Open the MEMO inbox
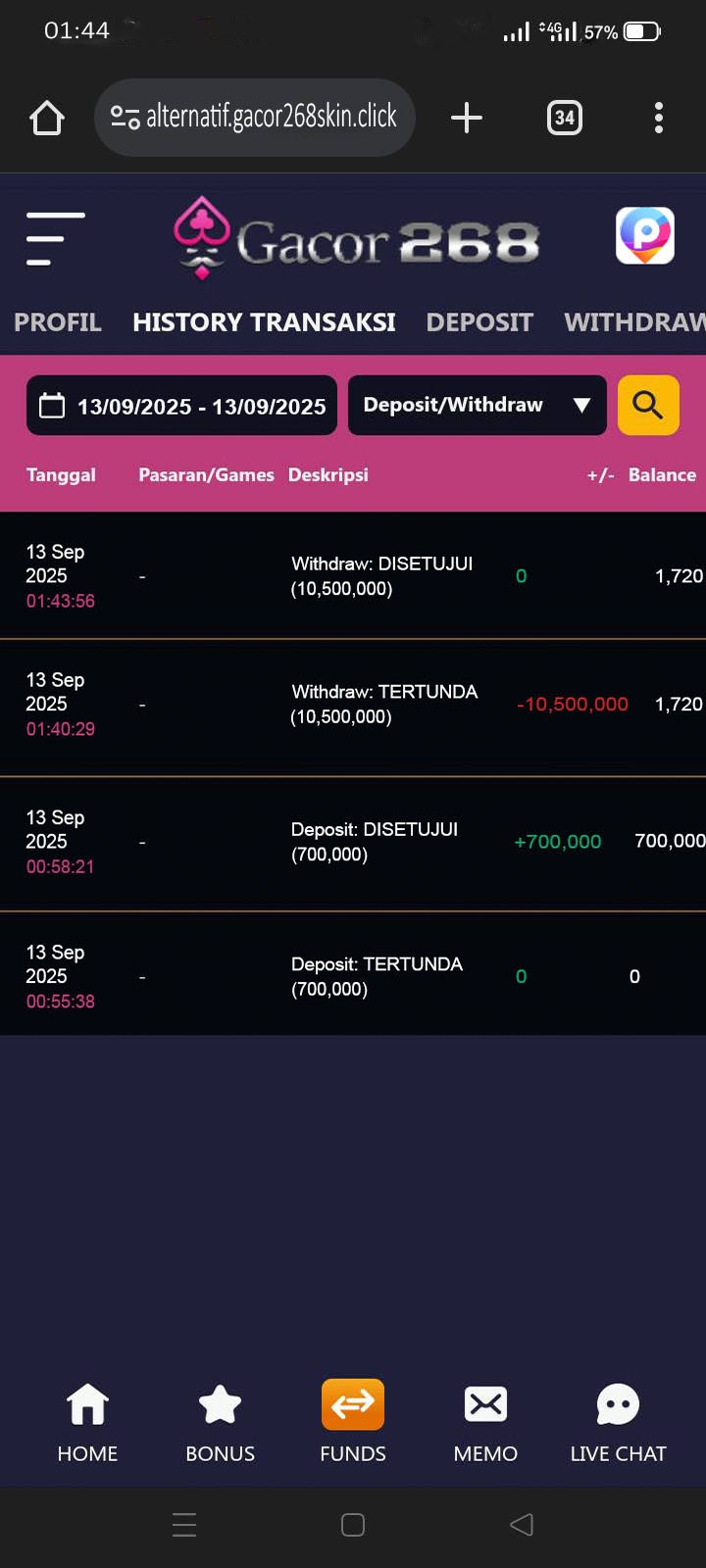 pos(485,1422)
